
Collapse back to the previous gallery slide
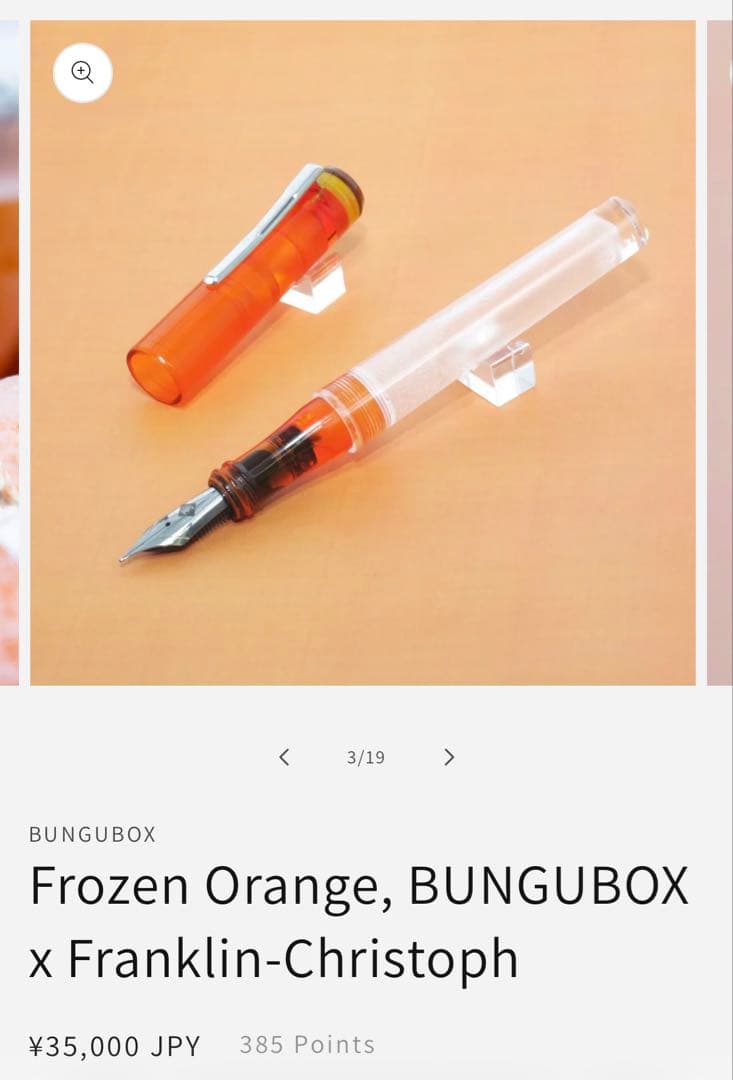tap(283, 757)
